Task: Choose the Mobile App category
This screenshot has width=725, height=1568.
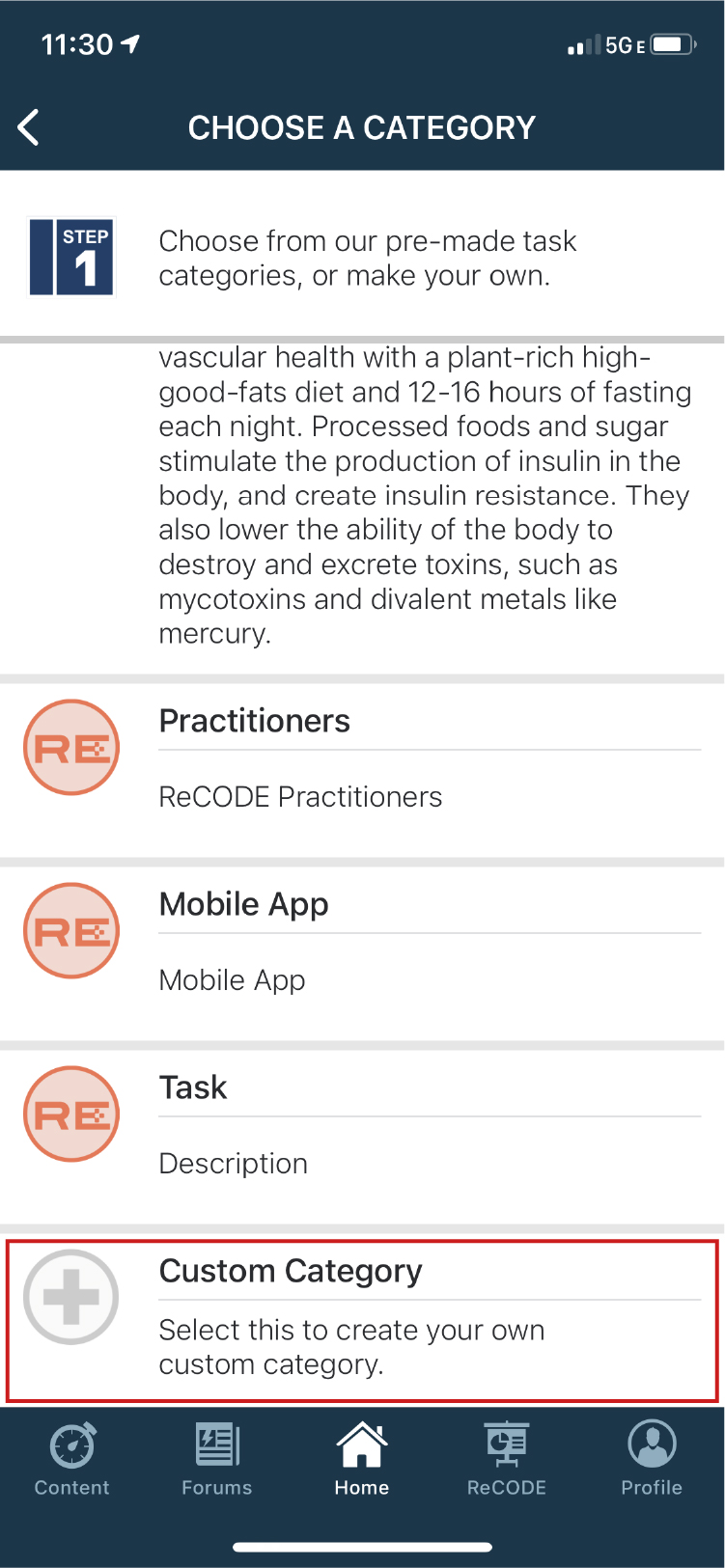Action: 362,946
